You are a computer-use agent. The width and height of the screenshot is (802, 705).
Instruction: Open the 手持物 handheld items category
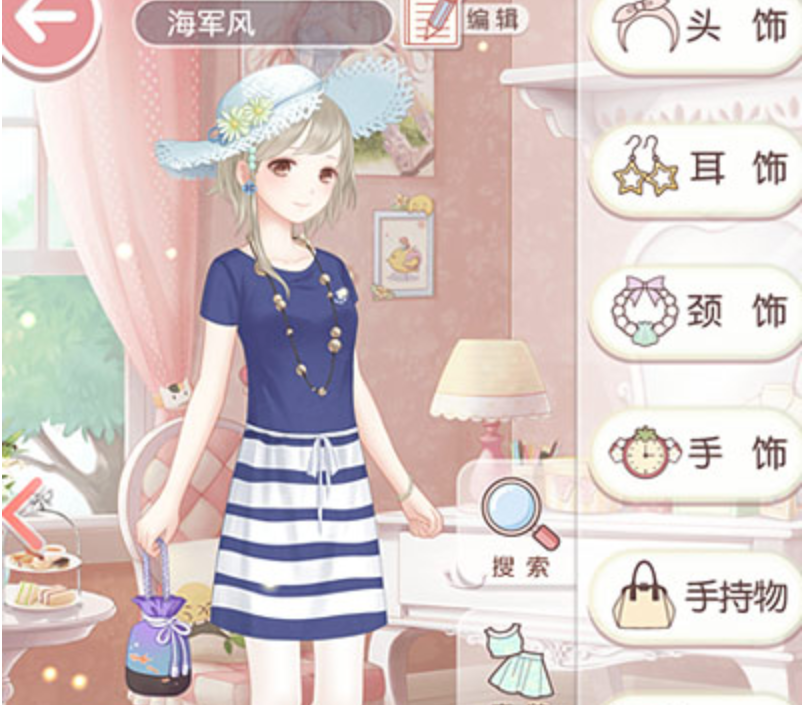coord(694,594)
